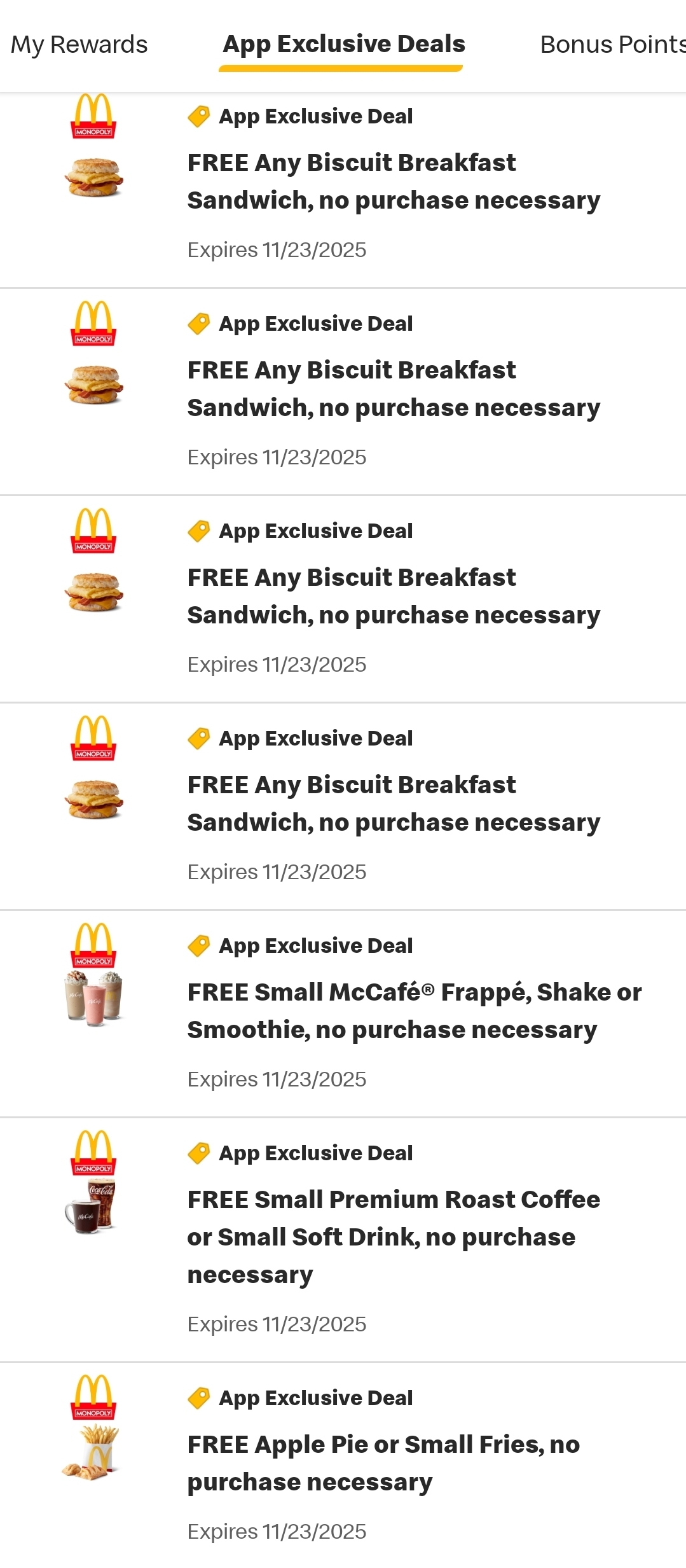View the FREE Small Premium Roast Coffee deal
The image size is (686, 1568).
tap(343, 1240)
